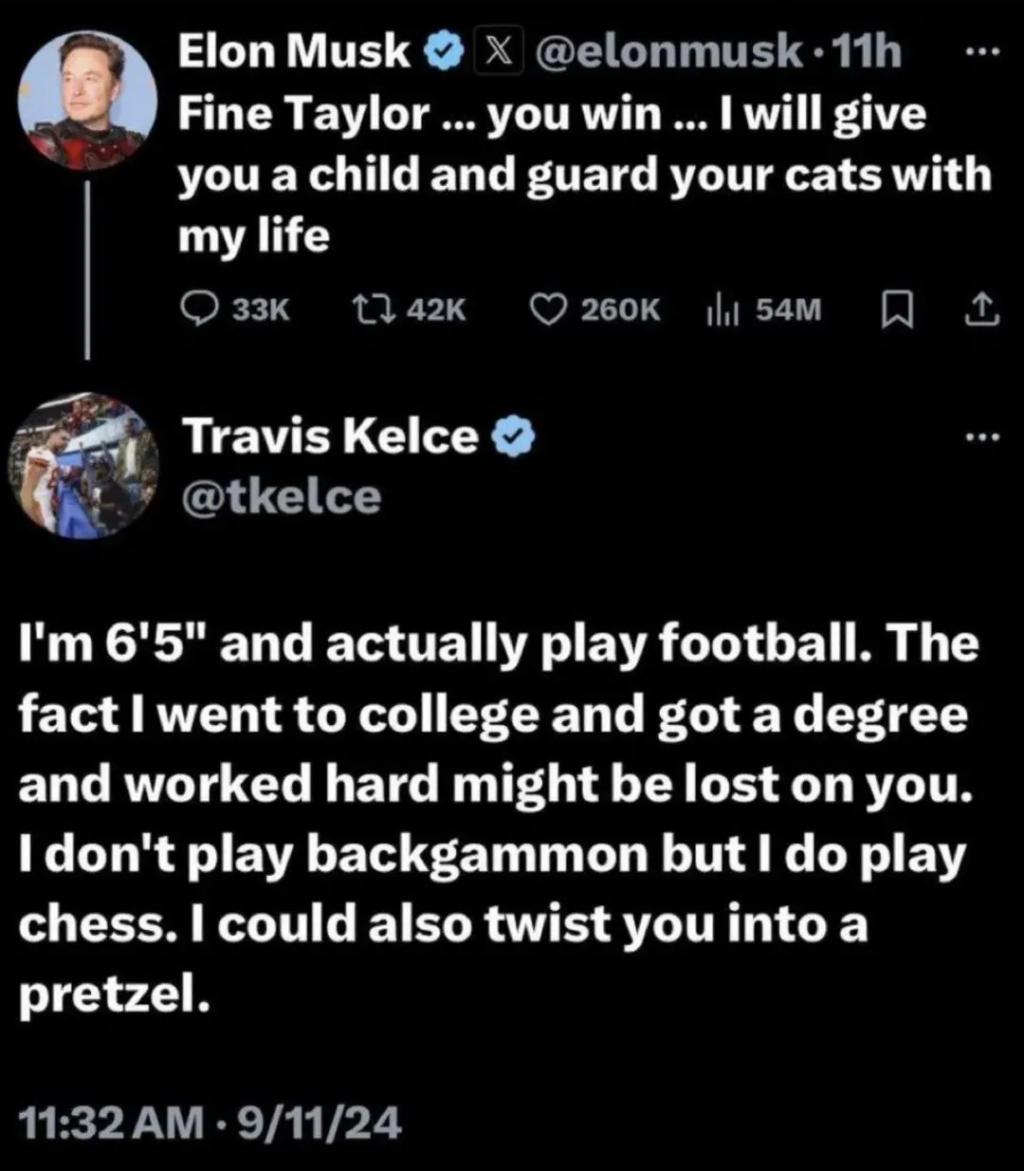The image size is (1024, 1171).
Task: Open overflow menu on Elon Musk's tweet
Action: [x=984, y=53]
